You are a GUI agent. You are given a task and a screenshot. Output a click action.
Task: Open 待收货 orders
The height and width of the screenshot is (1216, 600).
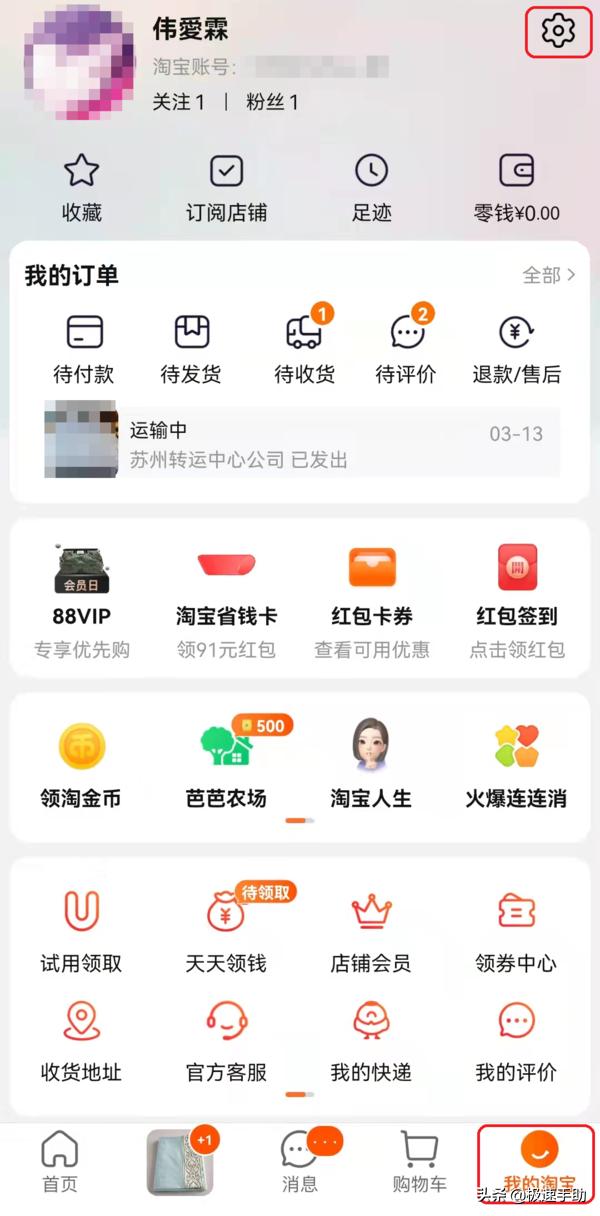click(x=304, y=348)
